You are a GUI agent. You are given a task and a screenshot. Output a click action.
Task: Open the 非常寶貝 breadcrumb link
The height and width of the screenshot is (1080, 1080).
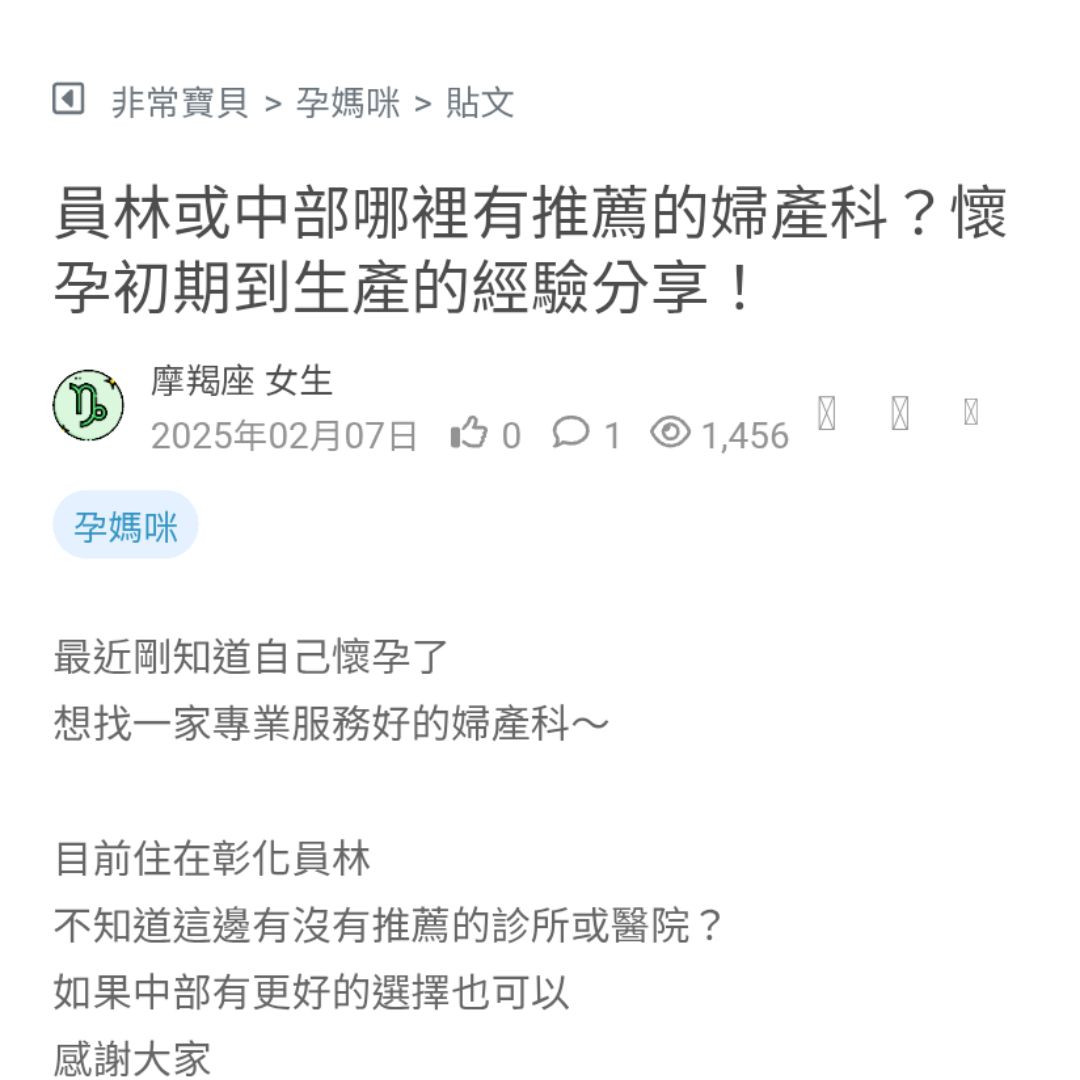pyautogui.click(x=179, y=102)
